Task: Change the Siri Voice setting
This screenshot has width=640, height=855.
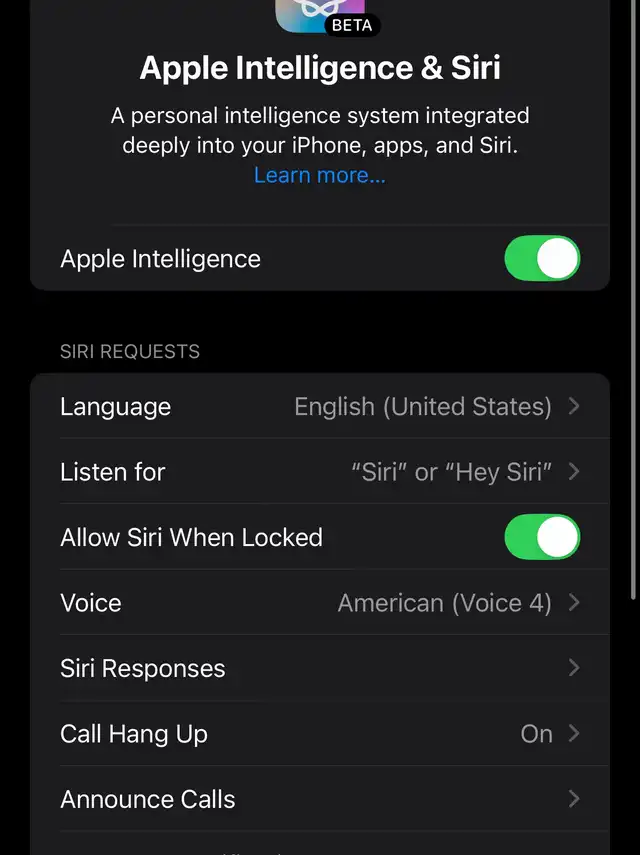Action: 320,603
